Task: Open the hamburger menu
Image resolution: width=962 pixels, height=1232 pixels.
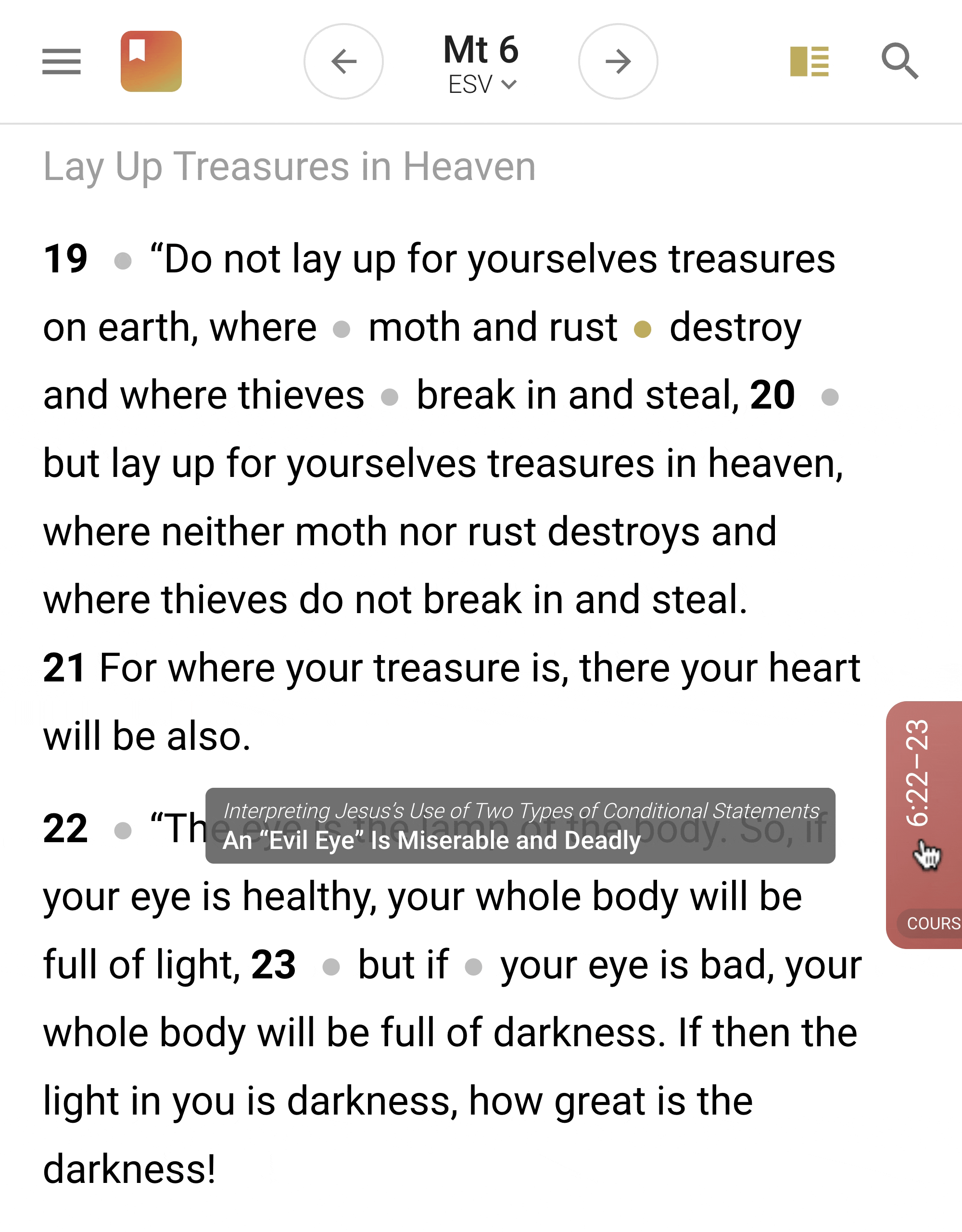Action: tap(62, 62)
